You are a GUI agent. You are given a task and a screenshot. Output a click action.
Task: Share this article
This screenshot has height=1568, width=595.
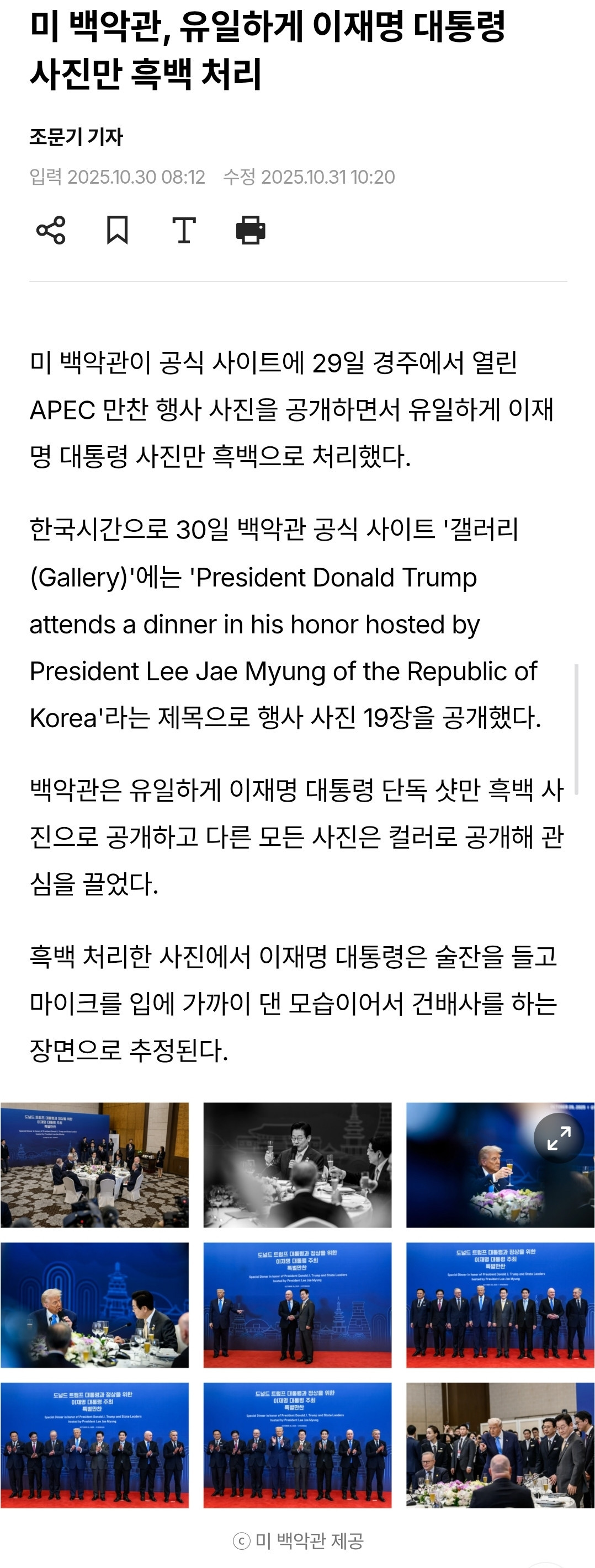pyautogui.click(x=51, y=230)
